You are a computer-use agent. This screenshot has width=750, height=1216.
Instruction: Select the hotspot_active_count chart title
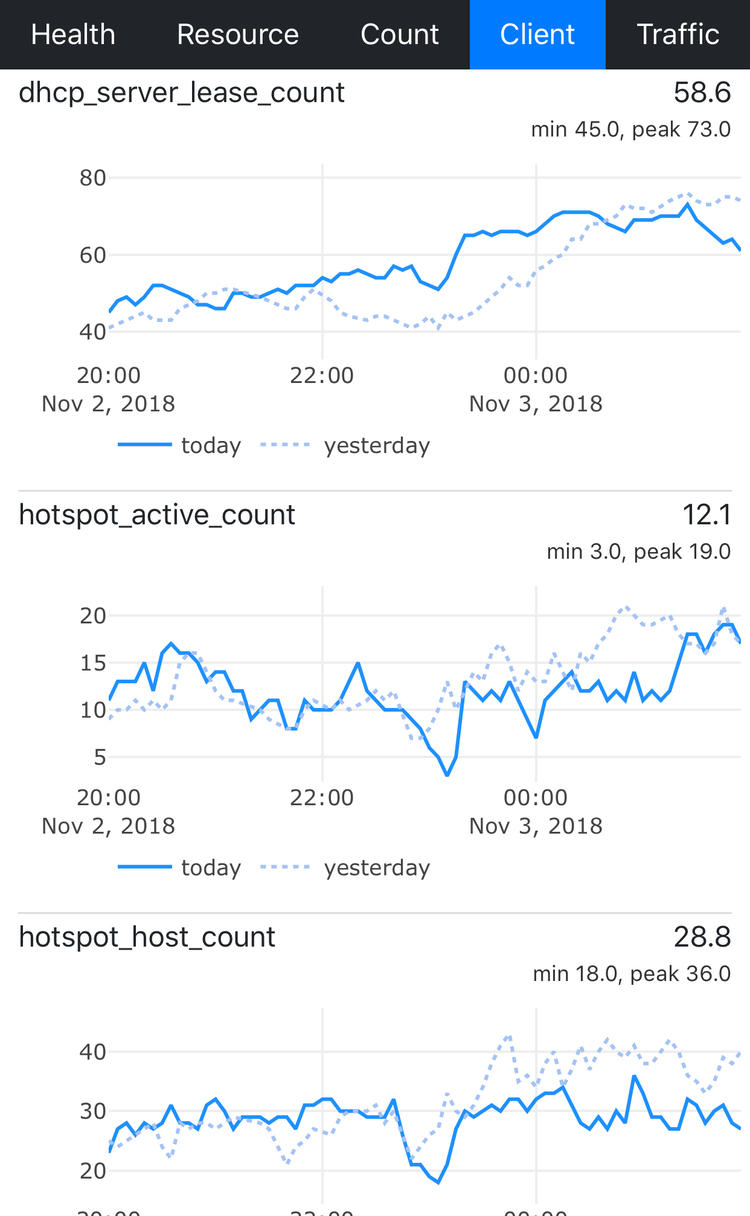157,514
